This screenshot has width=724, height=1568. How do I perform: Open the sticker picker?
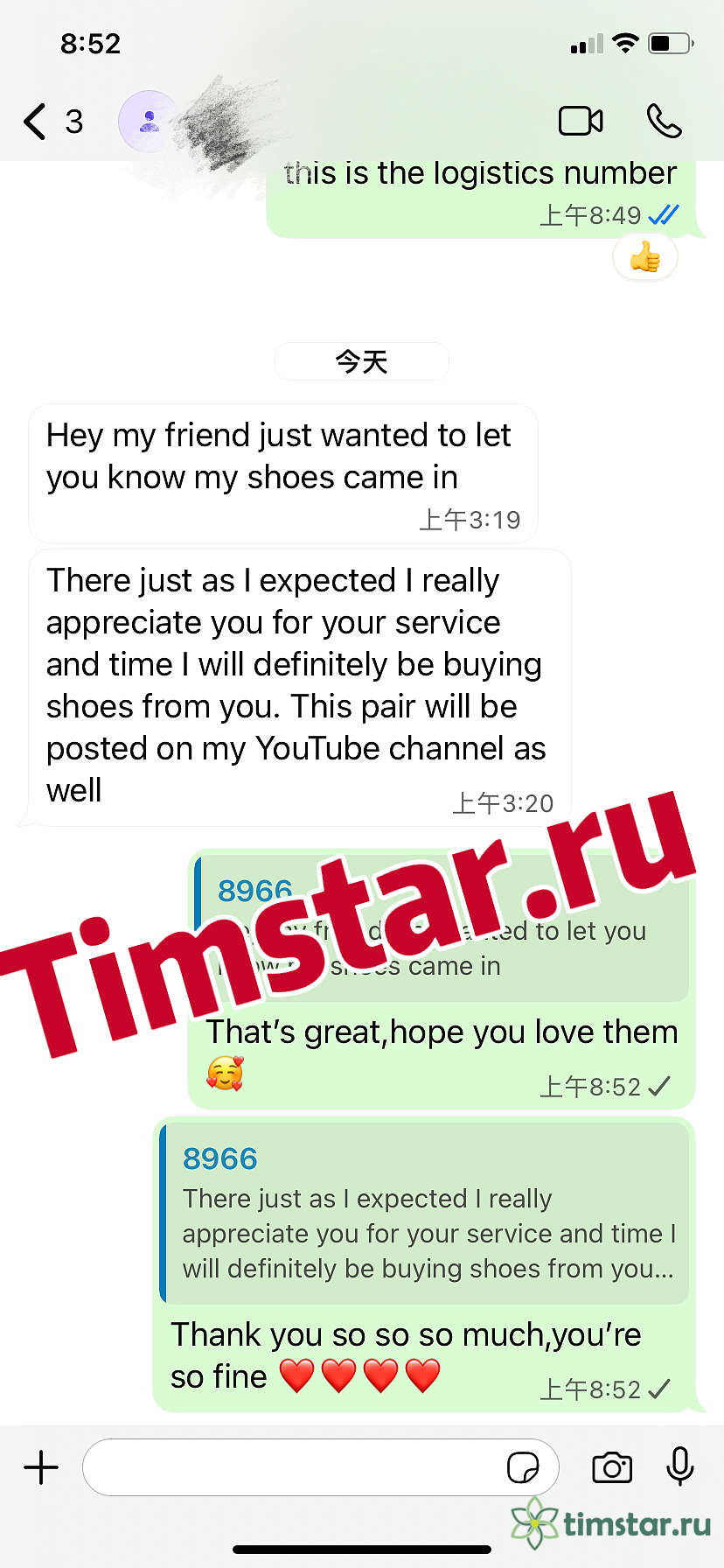[x=523, y=1467]
